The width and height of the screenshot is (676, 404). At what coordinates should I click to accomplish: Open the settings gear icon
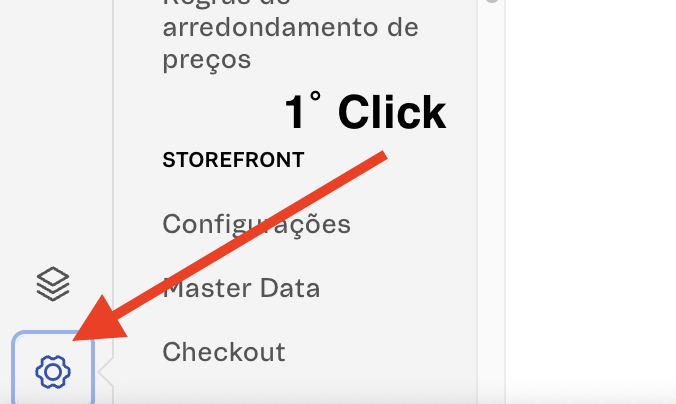53,372
